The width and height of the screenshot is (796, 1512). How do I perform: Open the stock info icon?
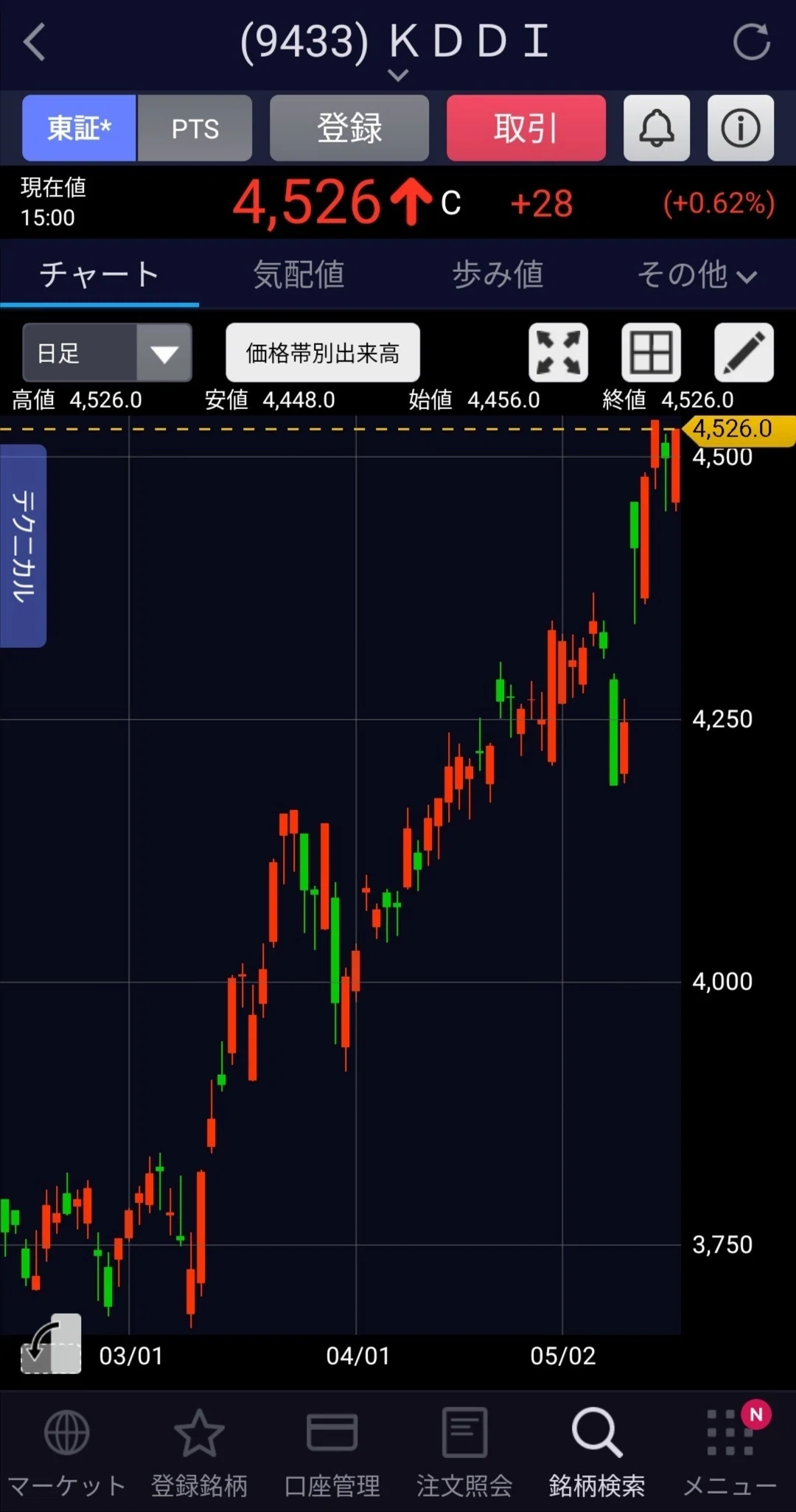[x=741, y=128]
